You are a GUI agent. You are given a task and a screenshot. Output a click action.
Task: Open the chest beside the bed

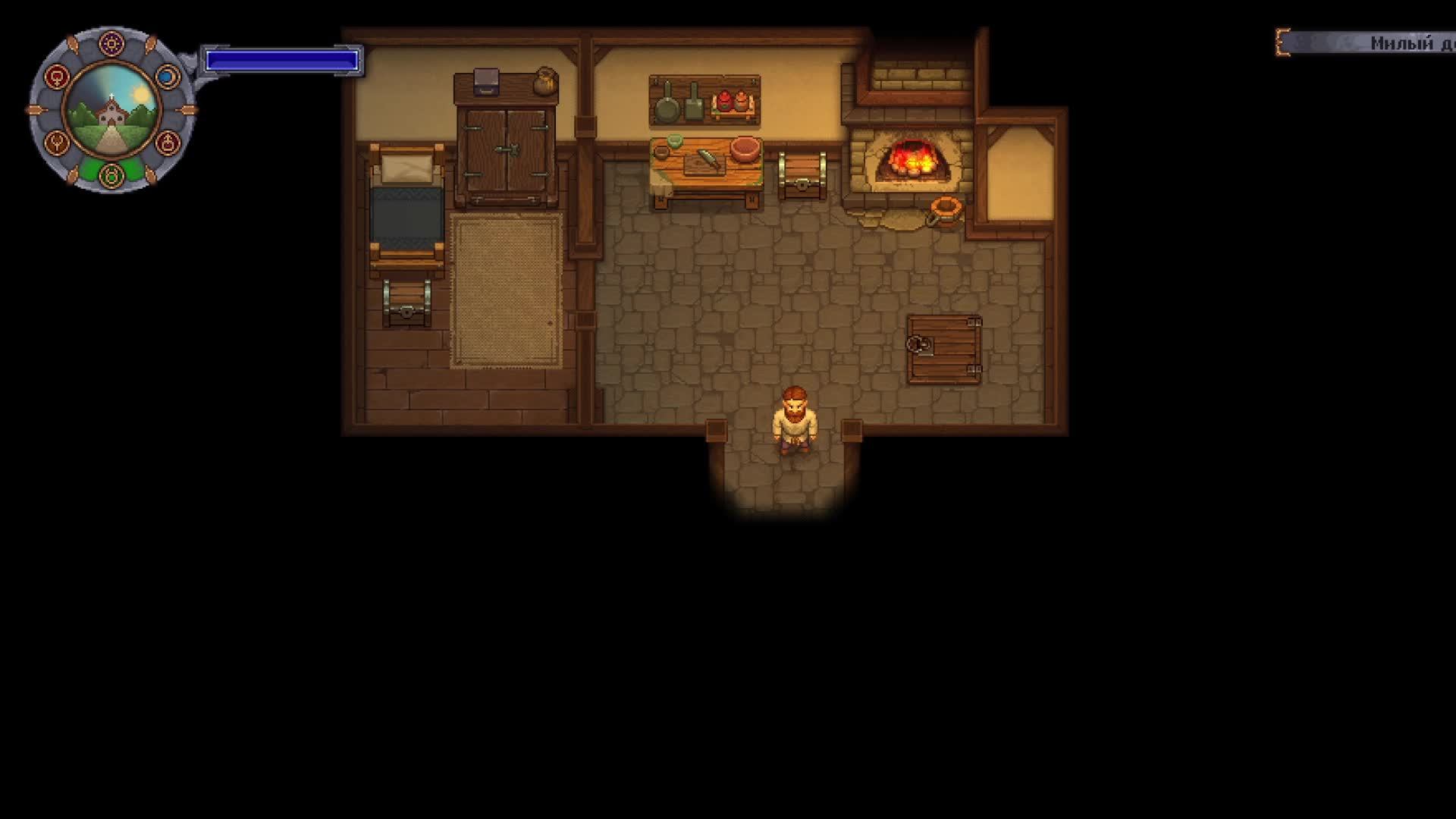[407, 302]
